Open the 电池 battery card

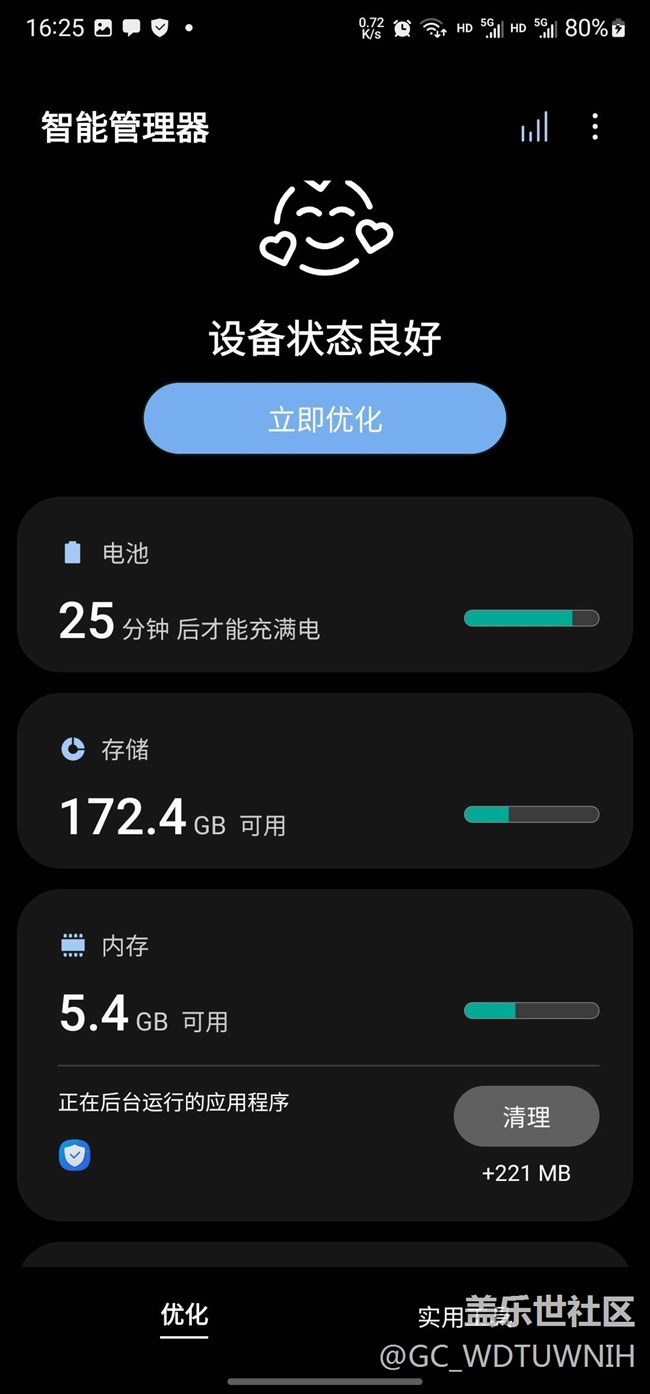click(325, 585)
